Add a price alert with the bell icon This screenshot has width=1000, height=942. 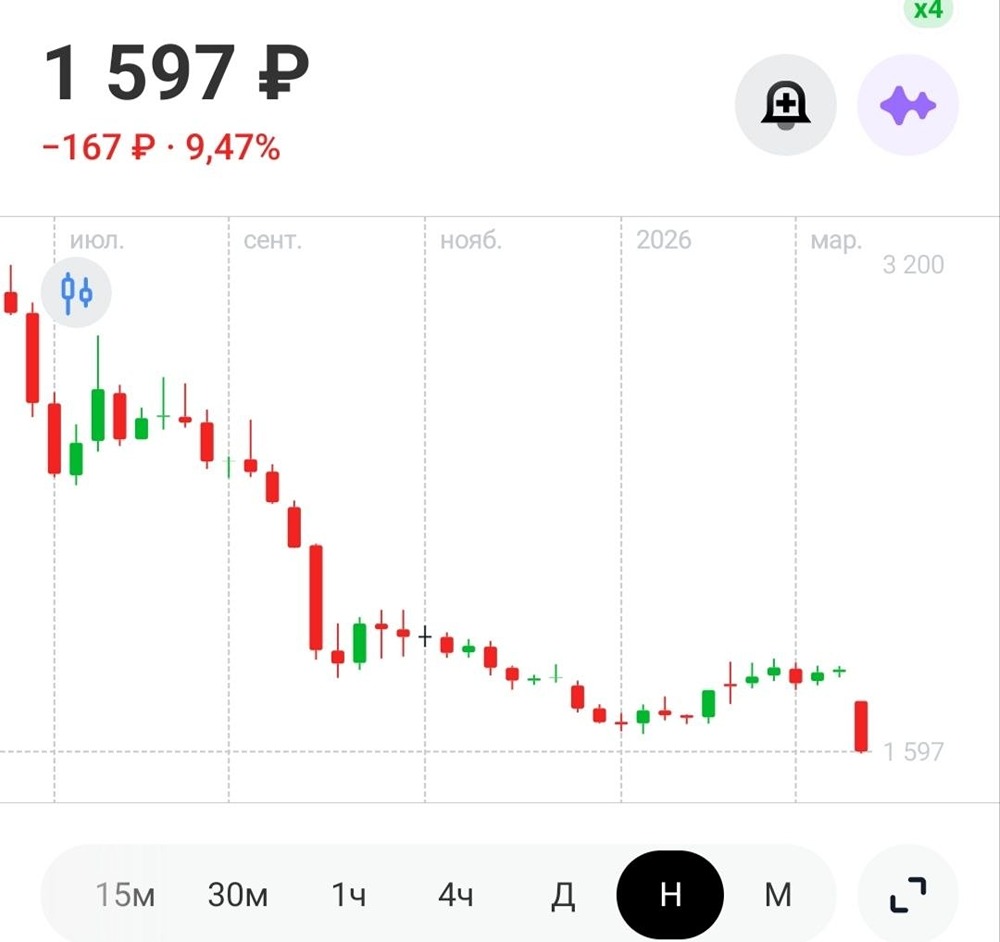coord(785,105)
